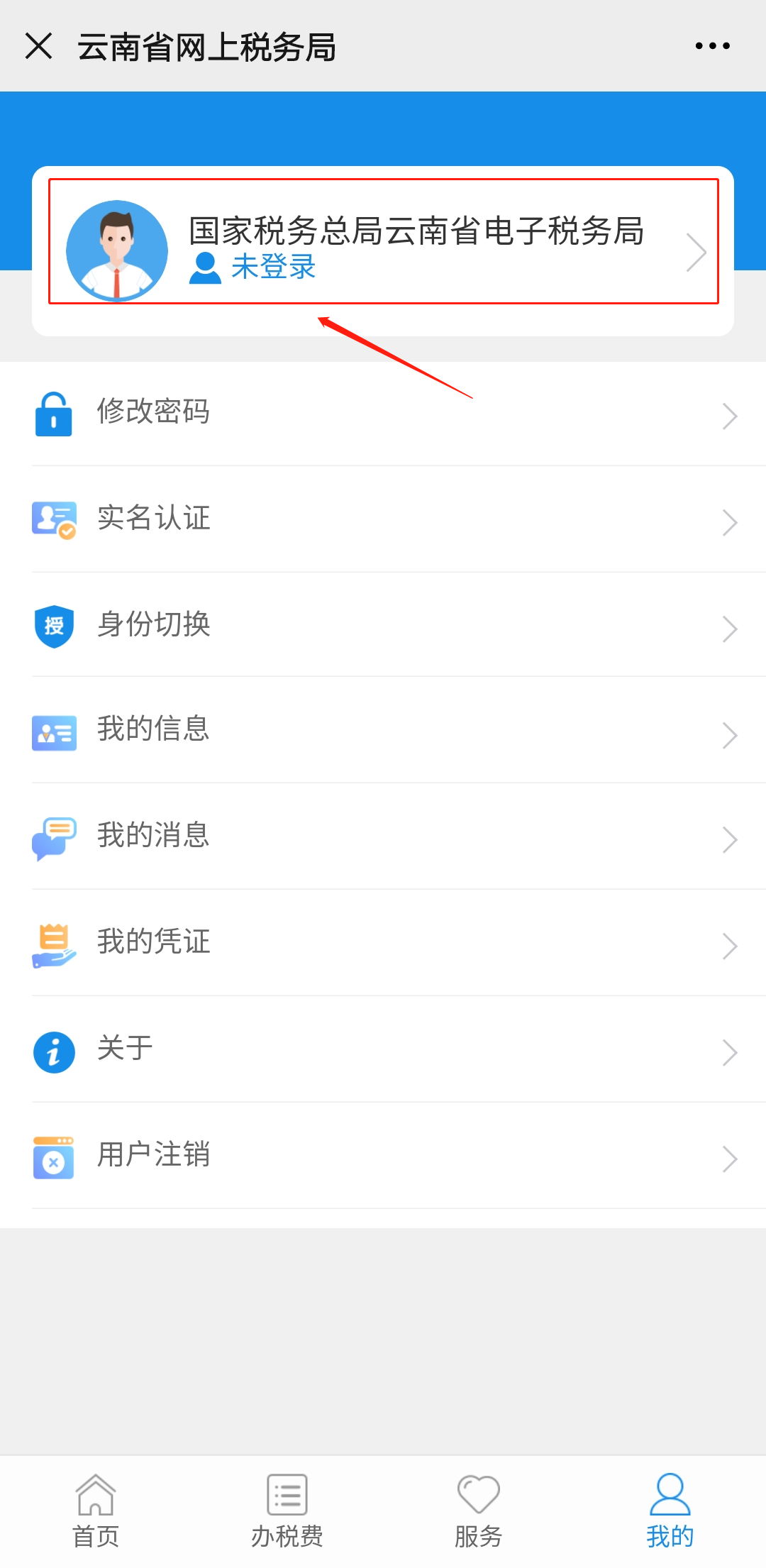766x1568 pixels.
Task: Switch to the 首页 tab
Action: coord(96,1511)
